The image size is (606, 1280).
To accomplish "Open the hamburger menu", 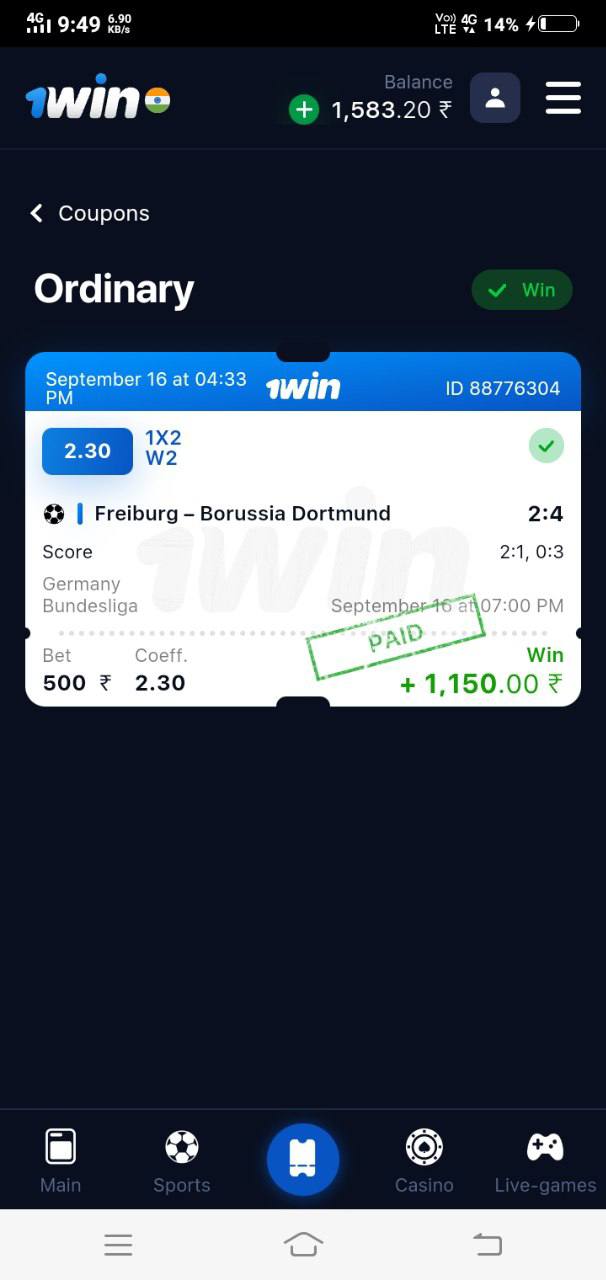I will [563, 98].
